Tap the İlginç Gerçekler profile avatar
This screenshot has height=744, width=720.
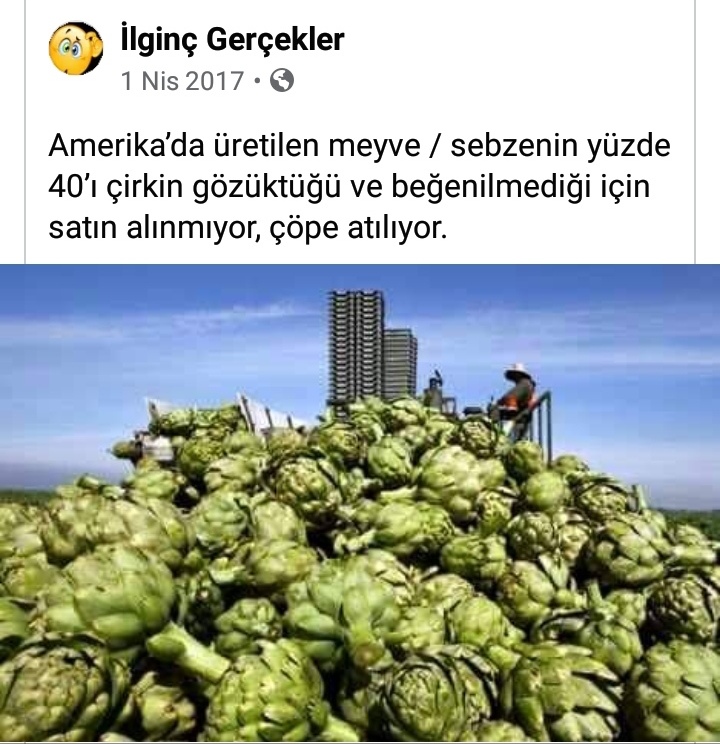[76, 49]
